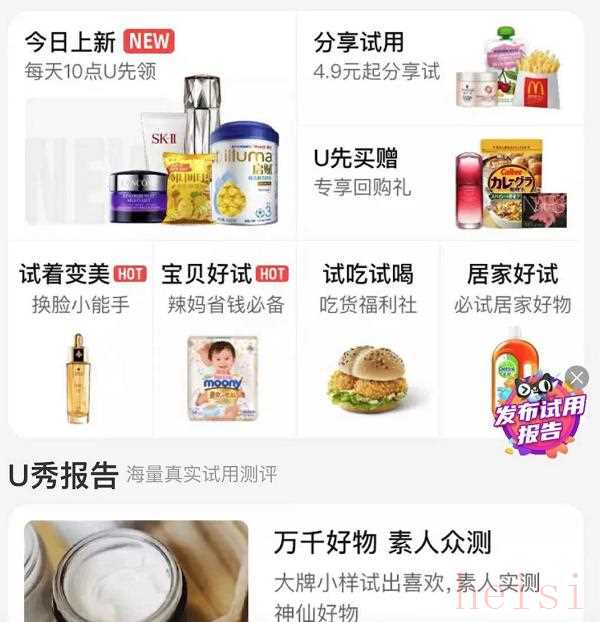Screen dimensions: 600x622
Task: Open the 分享试用 share trial card
Action: pyautogui.click(x=440, y=68)
